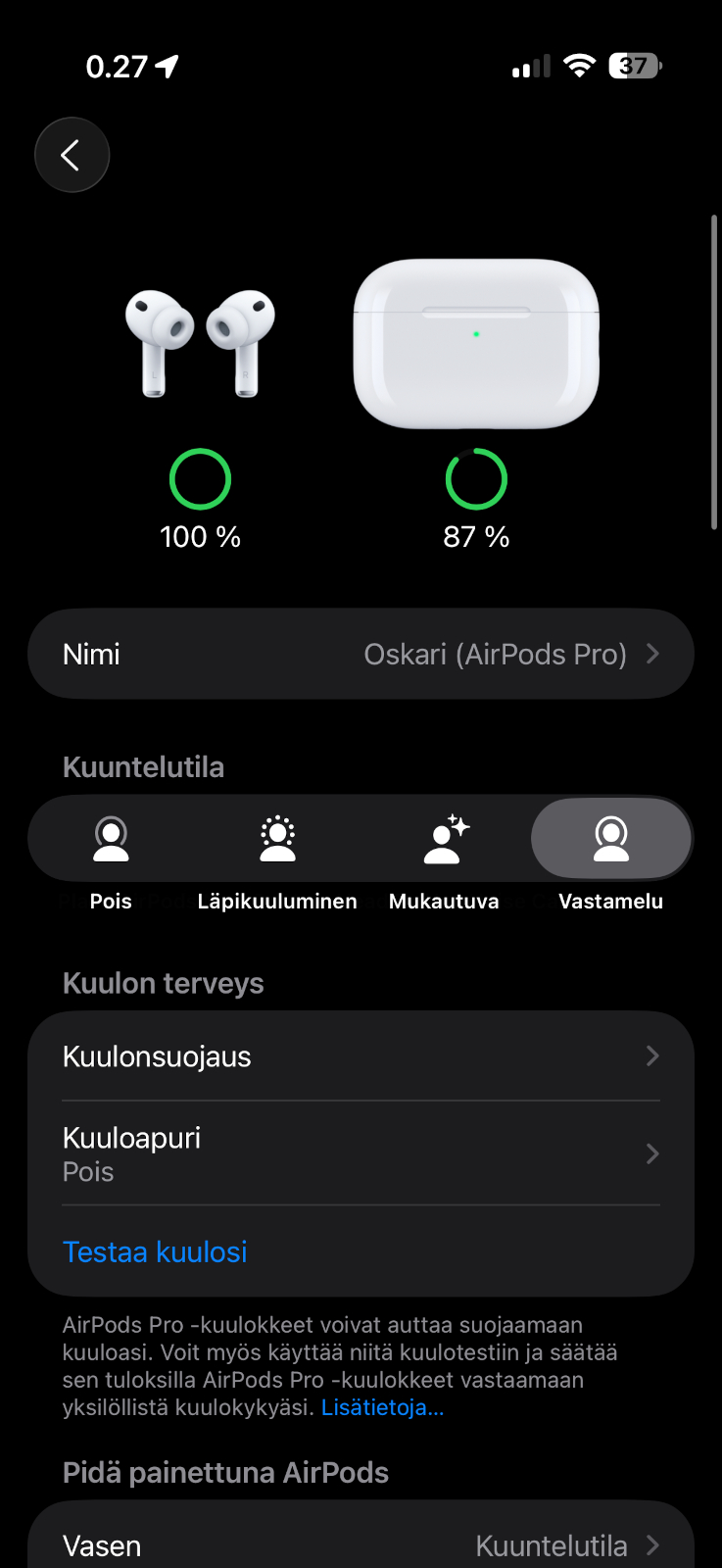Go back using the back arrow
The width and height of the screenshot is (722, 1568).
tap(72, 155)
